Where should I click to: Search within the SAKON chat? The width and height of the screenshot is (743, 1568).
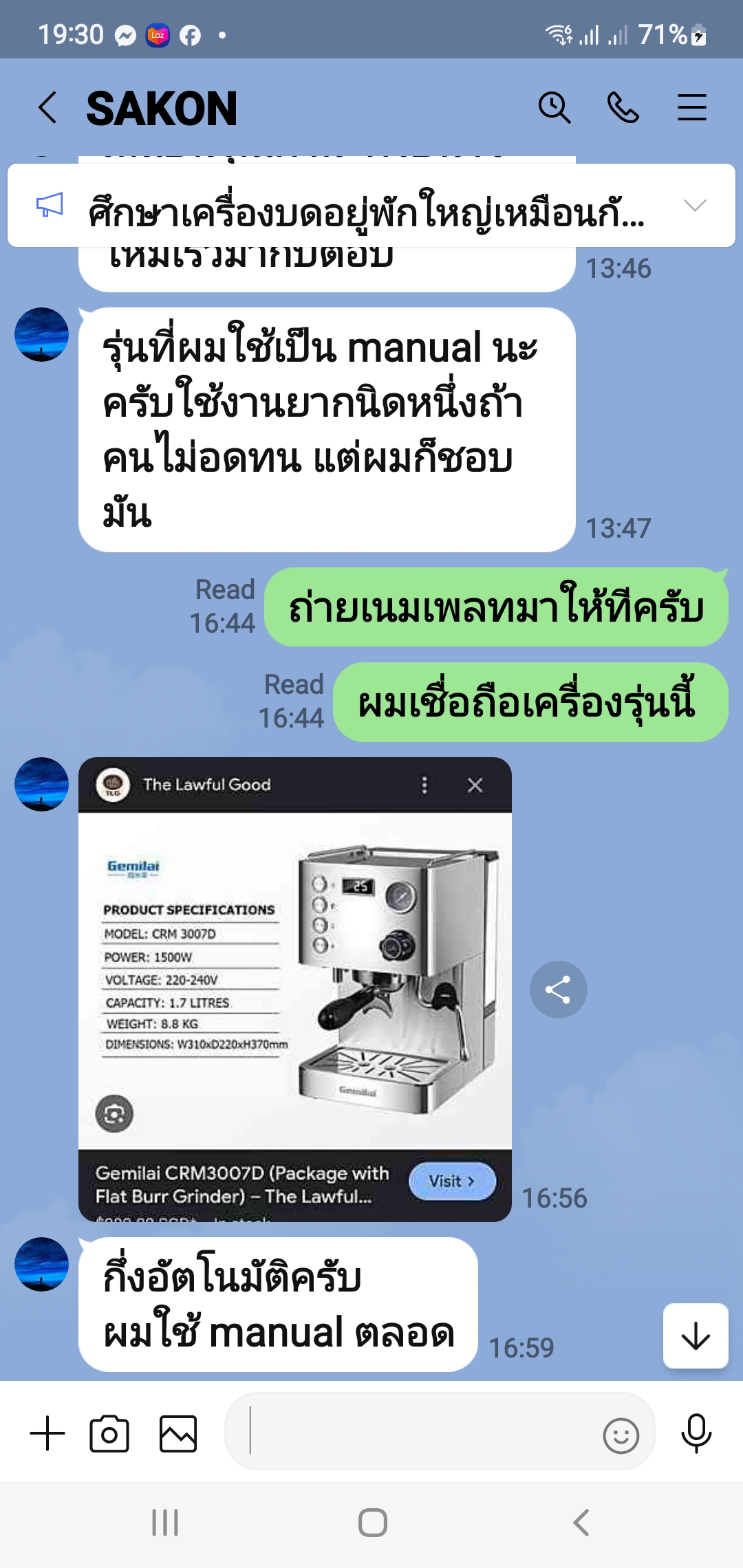pyautogui.click(x=554, y=108)
